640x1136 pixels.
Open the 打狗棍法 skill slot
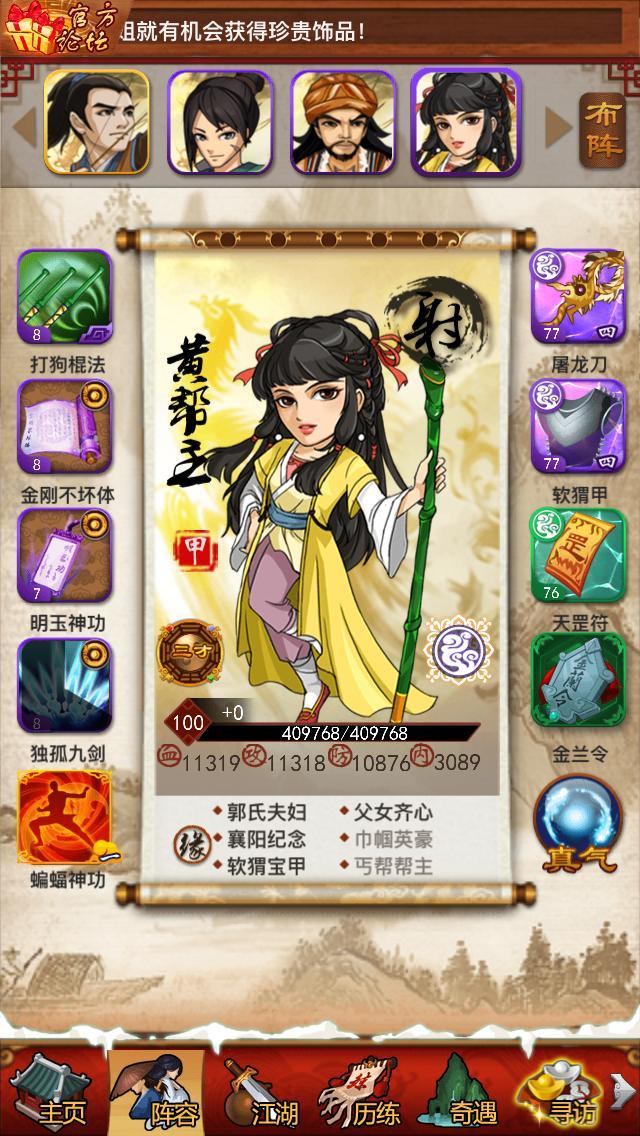[x=64, y=296]
